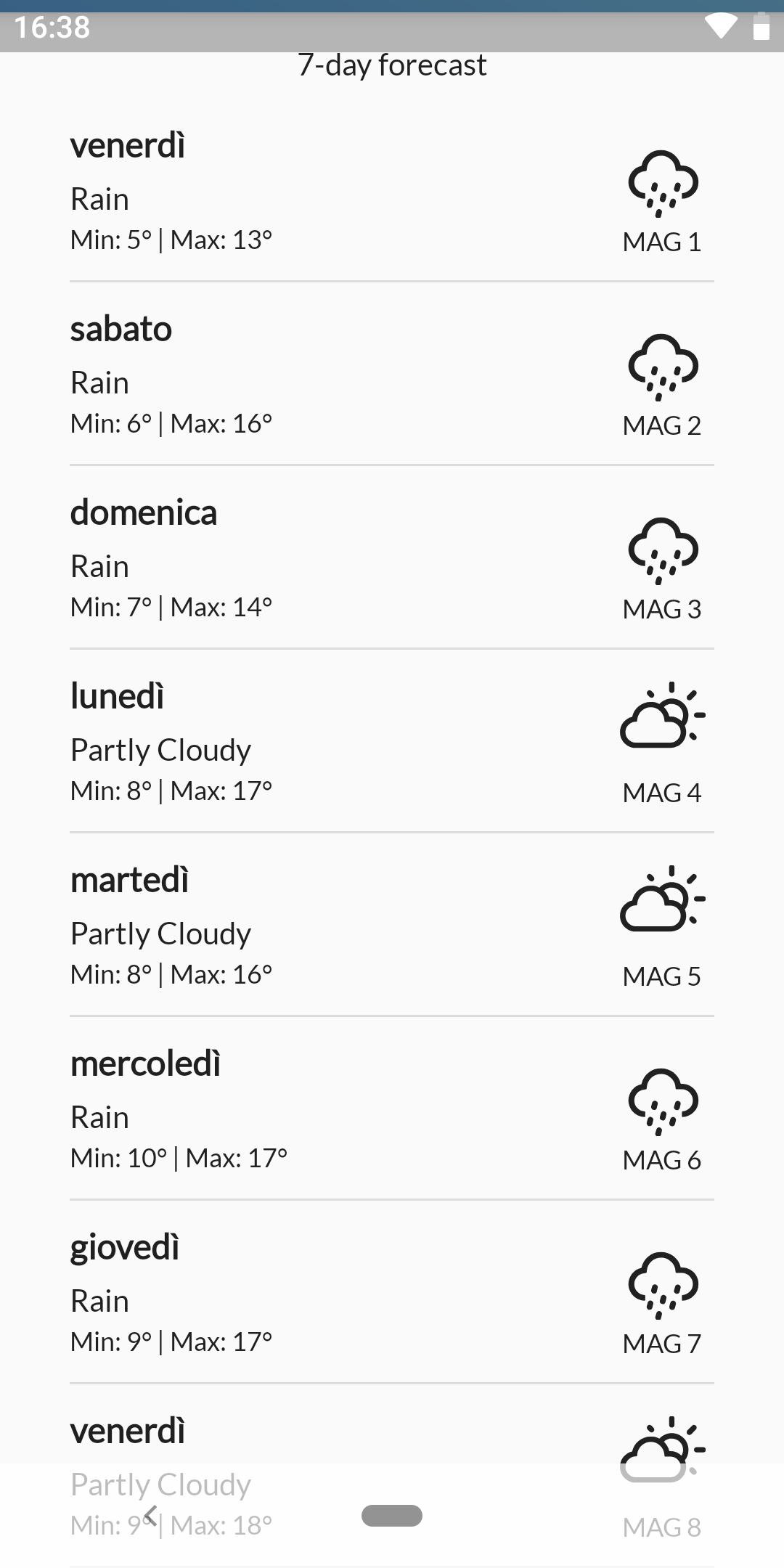View lunedì MAG 4 Partly Cloudy details

pos(392,741)
